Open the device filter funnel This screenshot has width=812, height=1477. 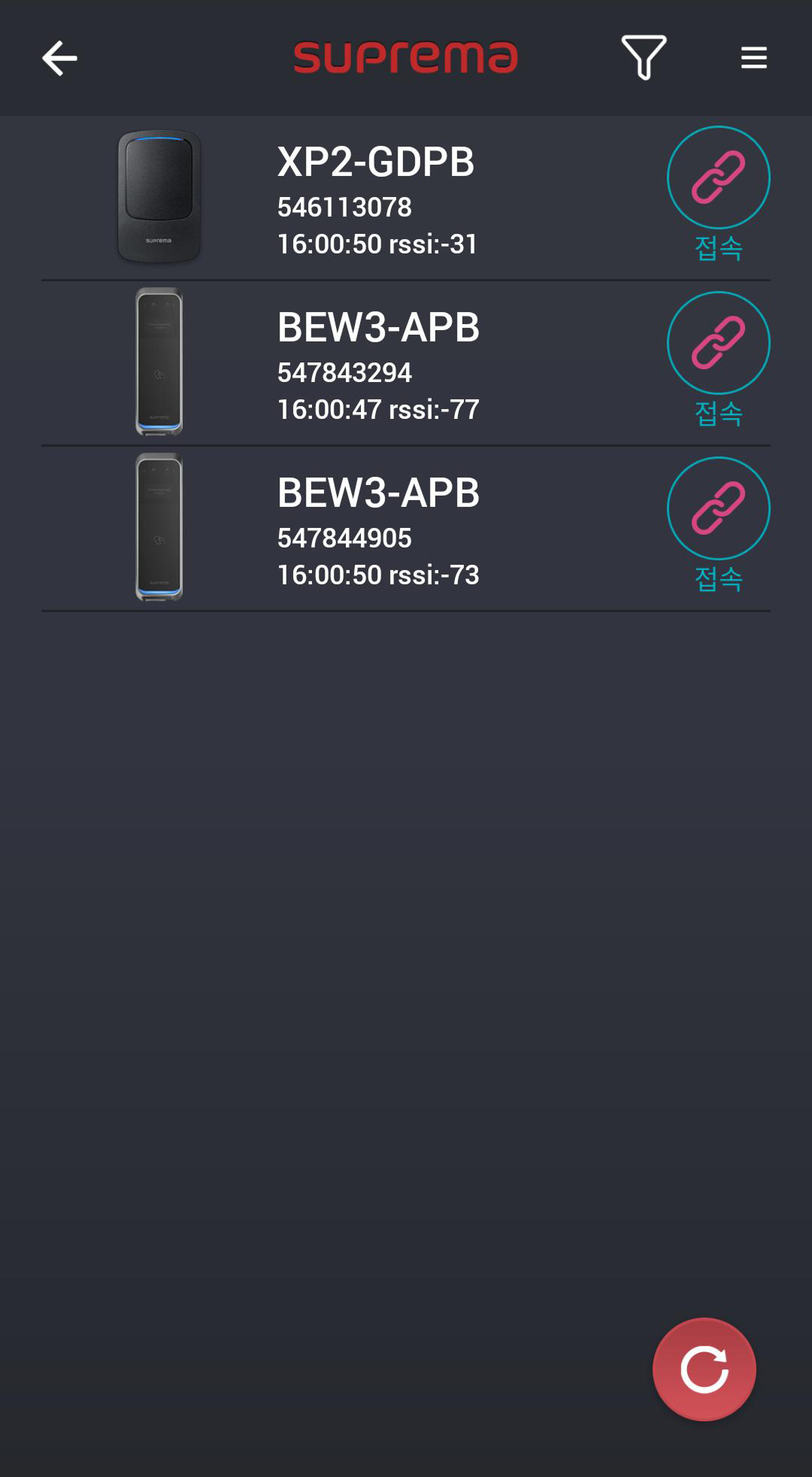644,57
